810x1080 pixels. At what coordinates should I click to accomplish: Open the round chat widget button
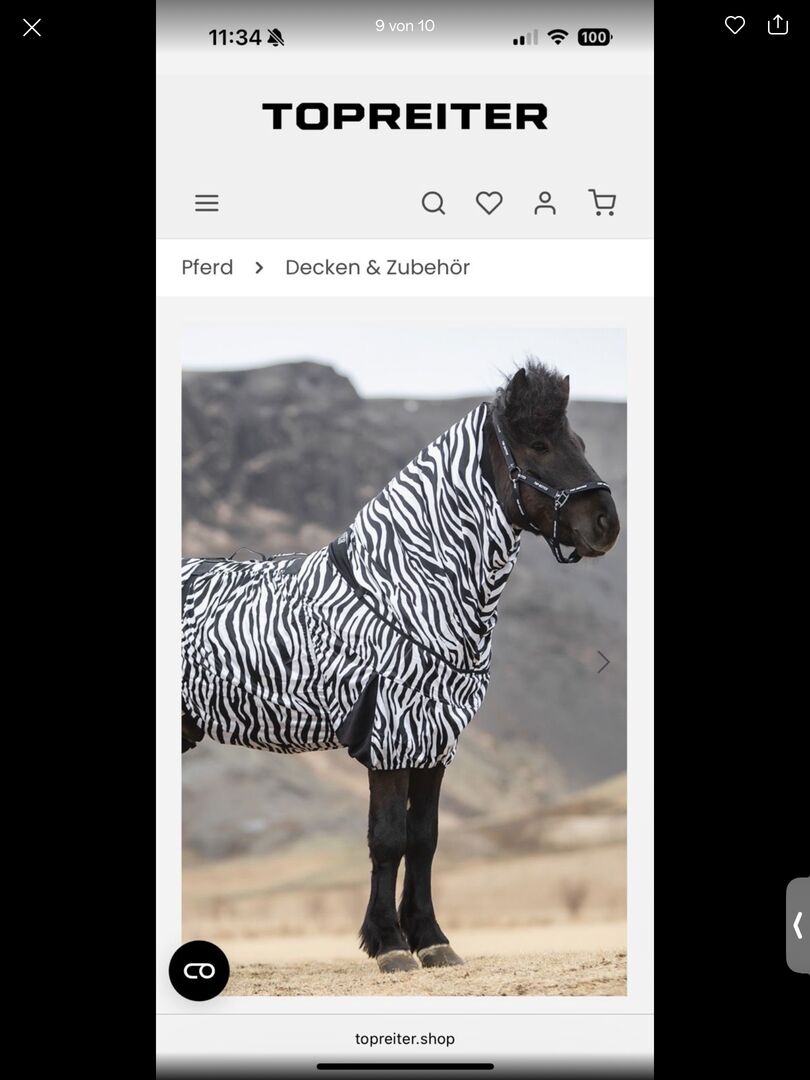coord(199,971)
